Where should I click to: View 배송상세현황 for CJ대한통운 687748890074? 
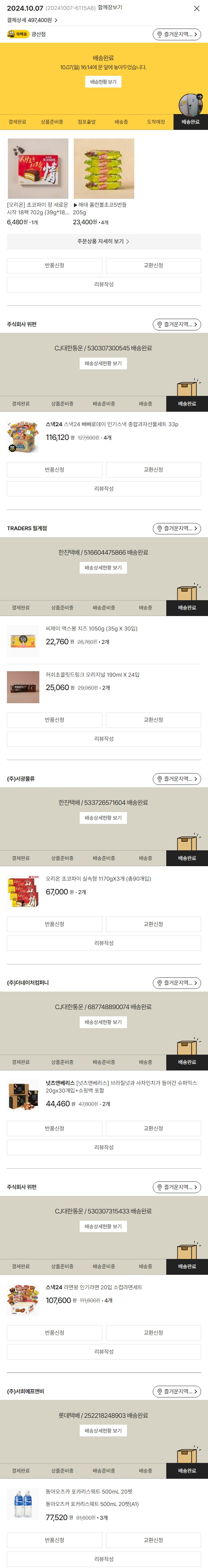pos(103,1022)
